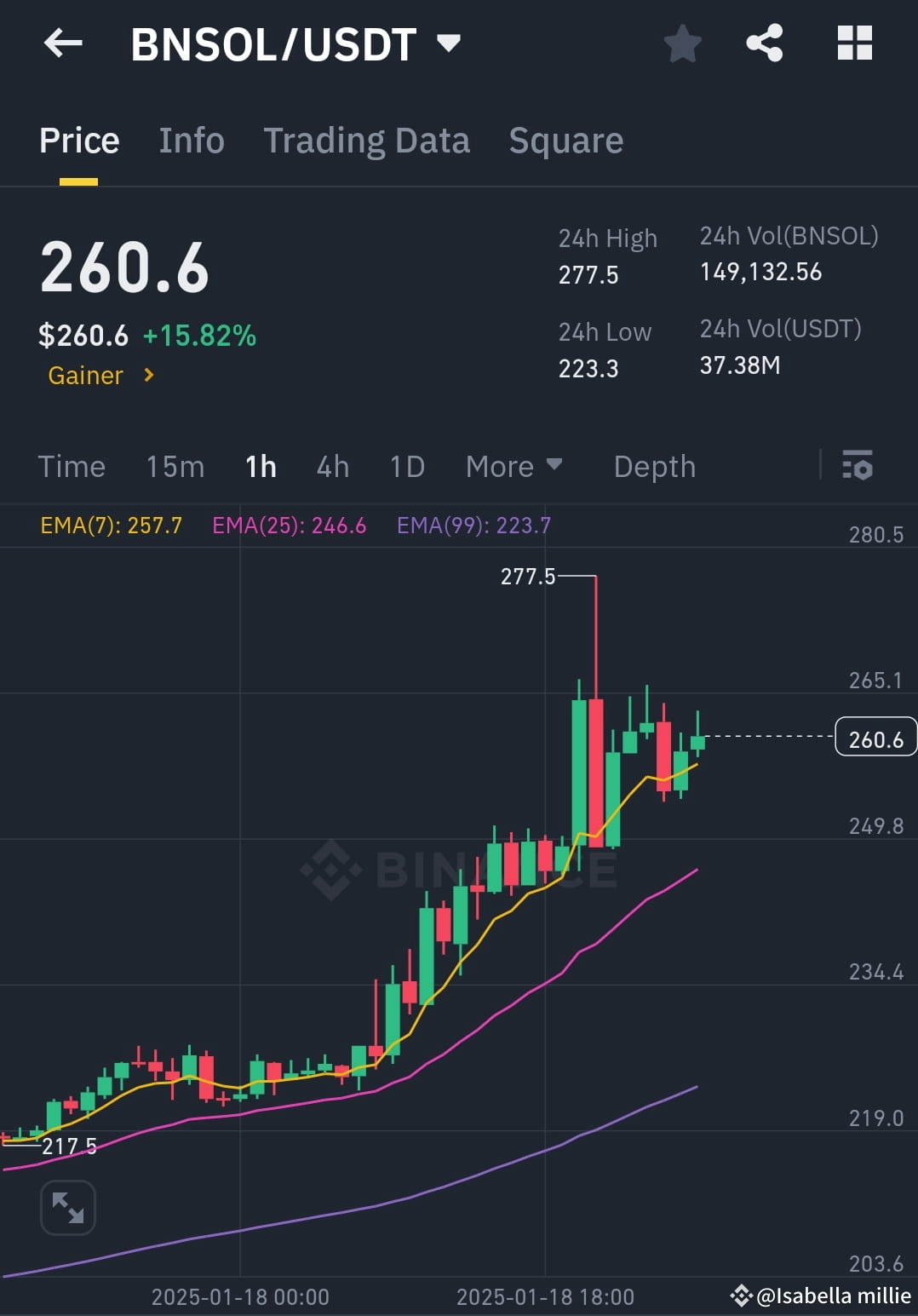Star BNSOL/USDT as a favorite
The height and width of the screenshot is (1316, 918).
click(682, 44)
